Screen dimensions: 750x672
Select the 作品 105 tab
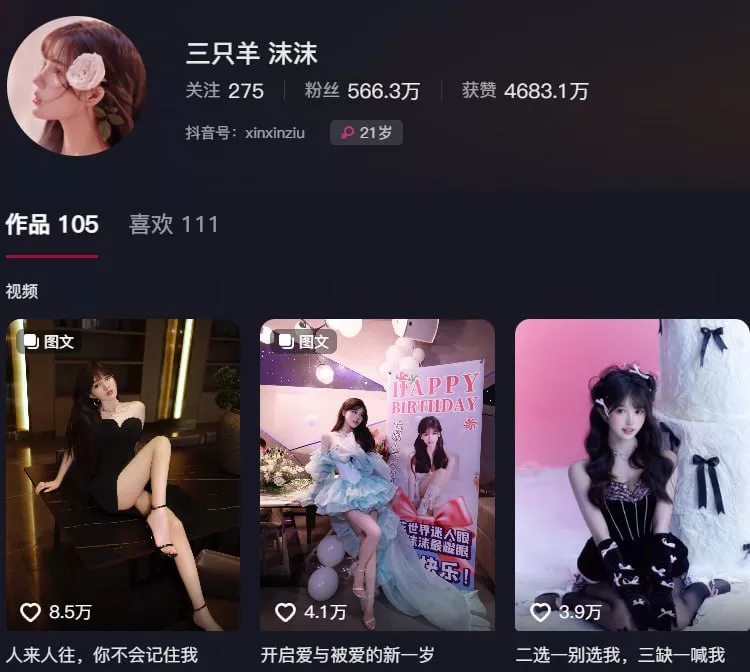(52, 224)
